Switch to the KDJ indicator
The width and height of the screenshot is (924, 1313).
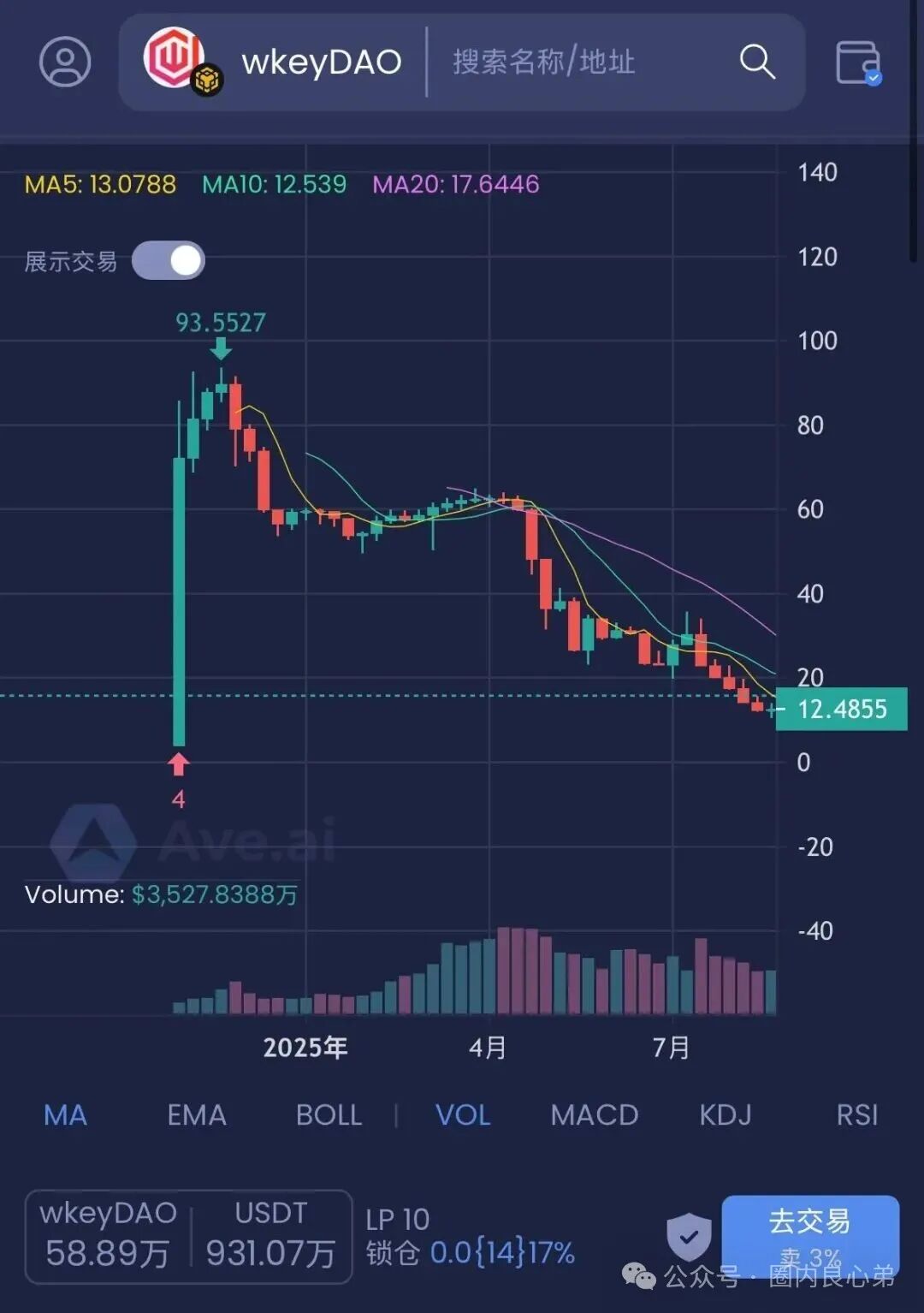click(726, 1114)
